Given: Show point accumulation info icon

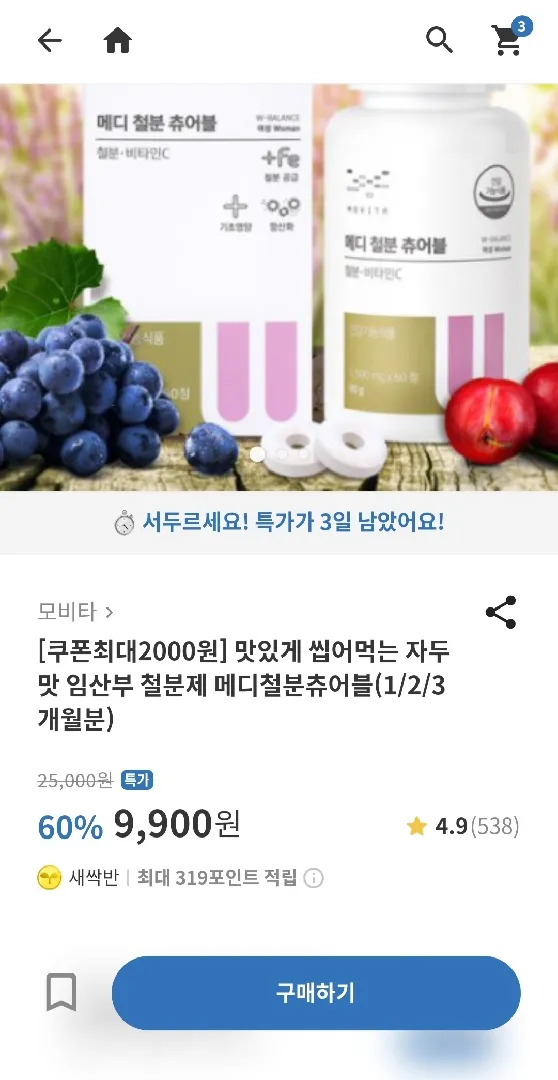Looking at the screenshot, I should click(x=313, y=878).
